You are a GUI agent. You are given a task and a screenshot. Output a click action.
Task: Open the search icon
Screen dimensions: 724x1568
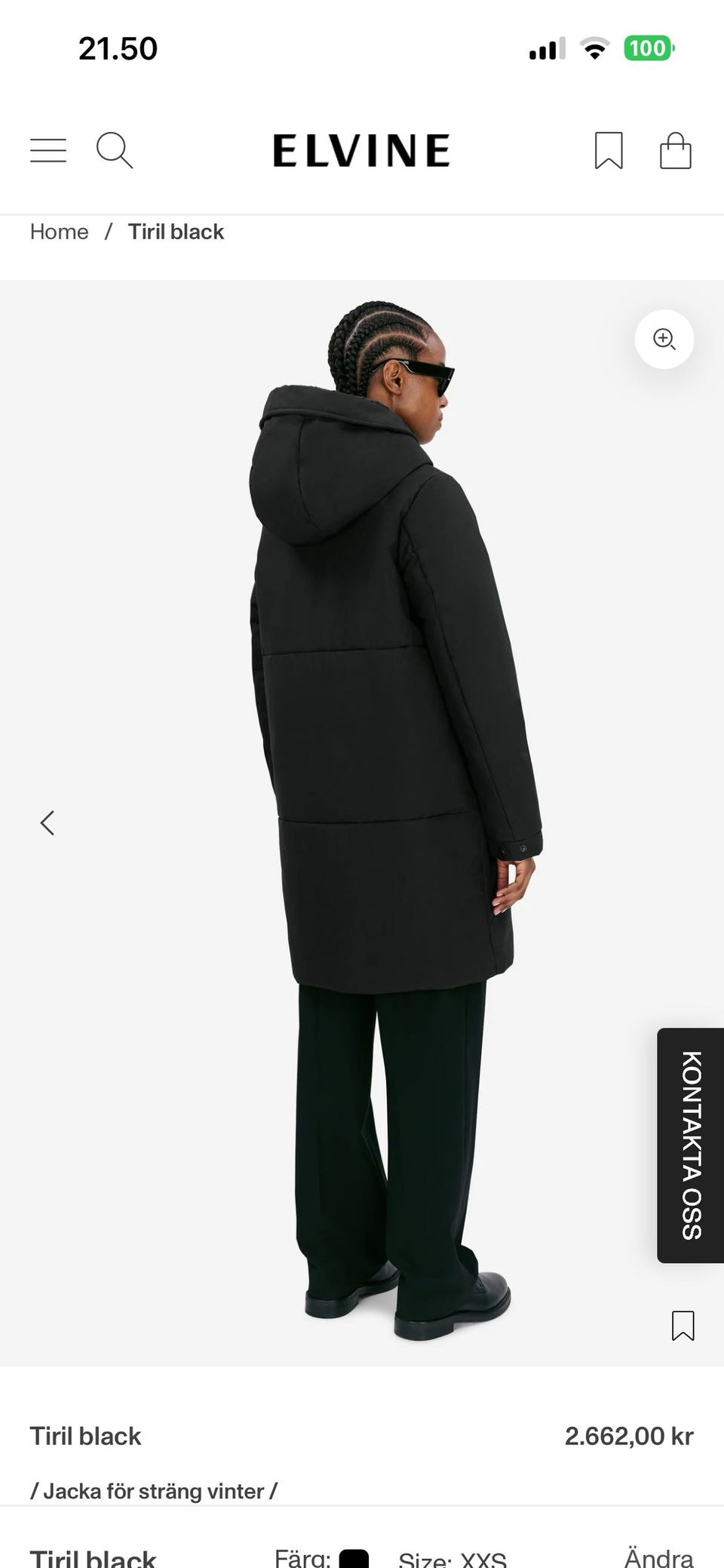[115, 150]
